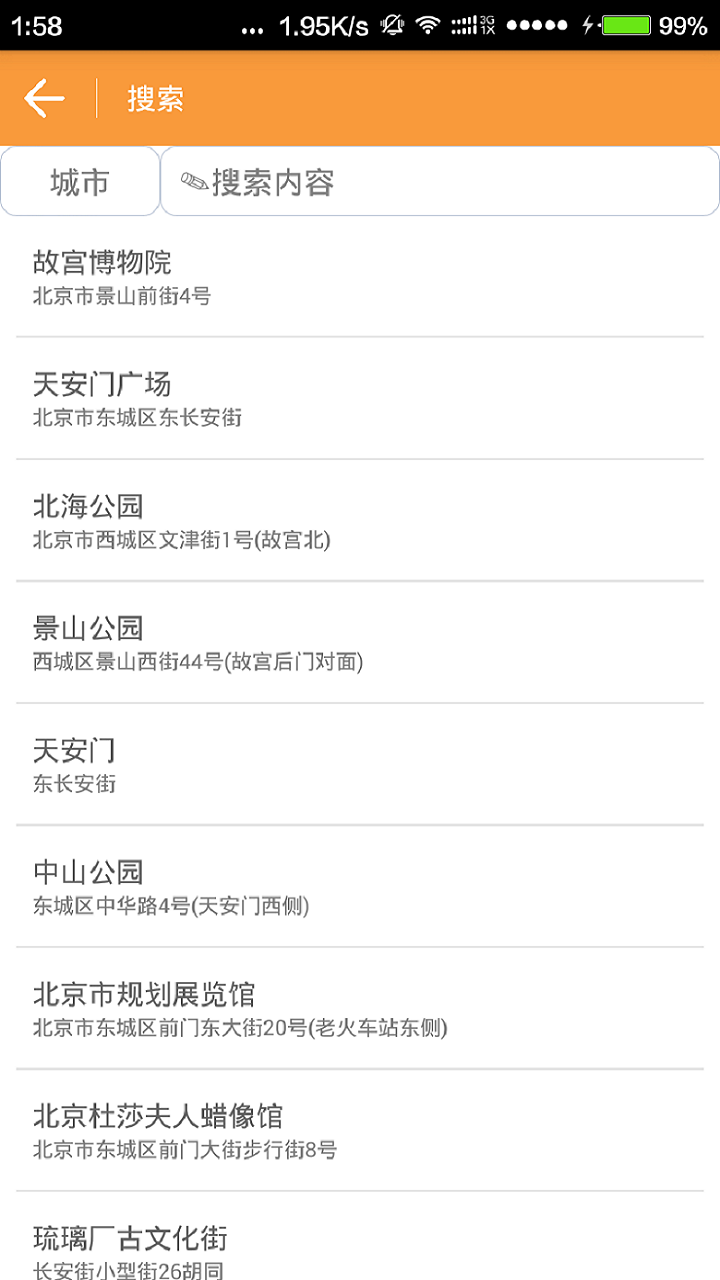Select 天安门广场 from the list

click(360, 399)
